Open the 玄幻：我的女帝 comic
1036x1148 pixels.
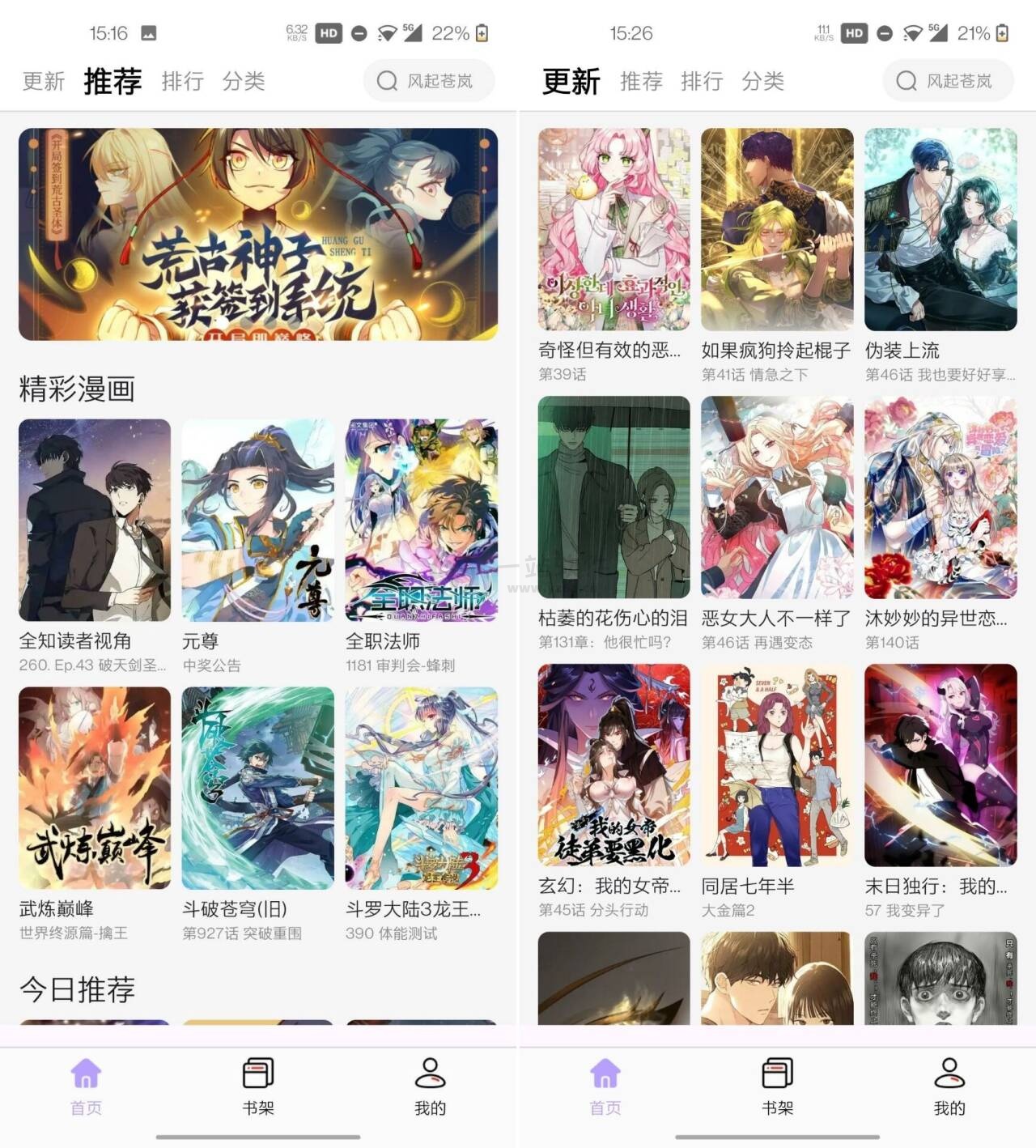click(x=614, y=765)
